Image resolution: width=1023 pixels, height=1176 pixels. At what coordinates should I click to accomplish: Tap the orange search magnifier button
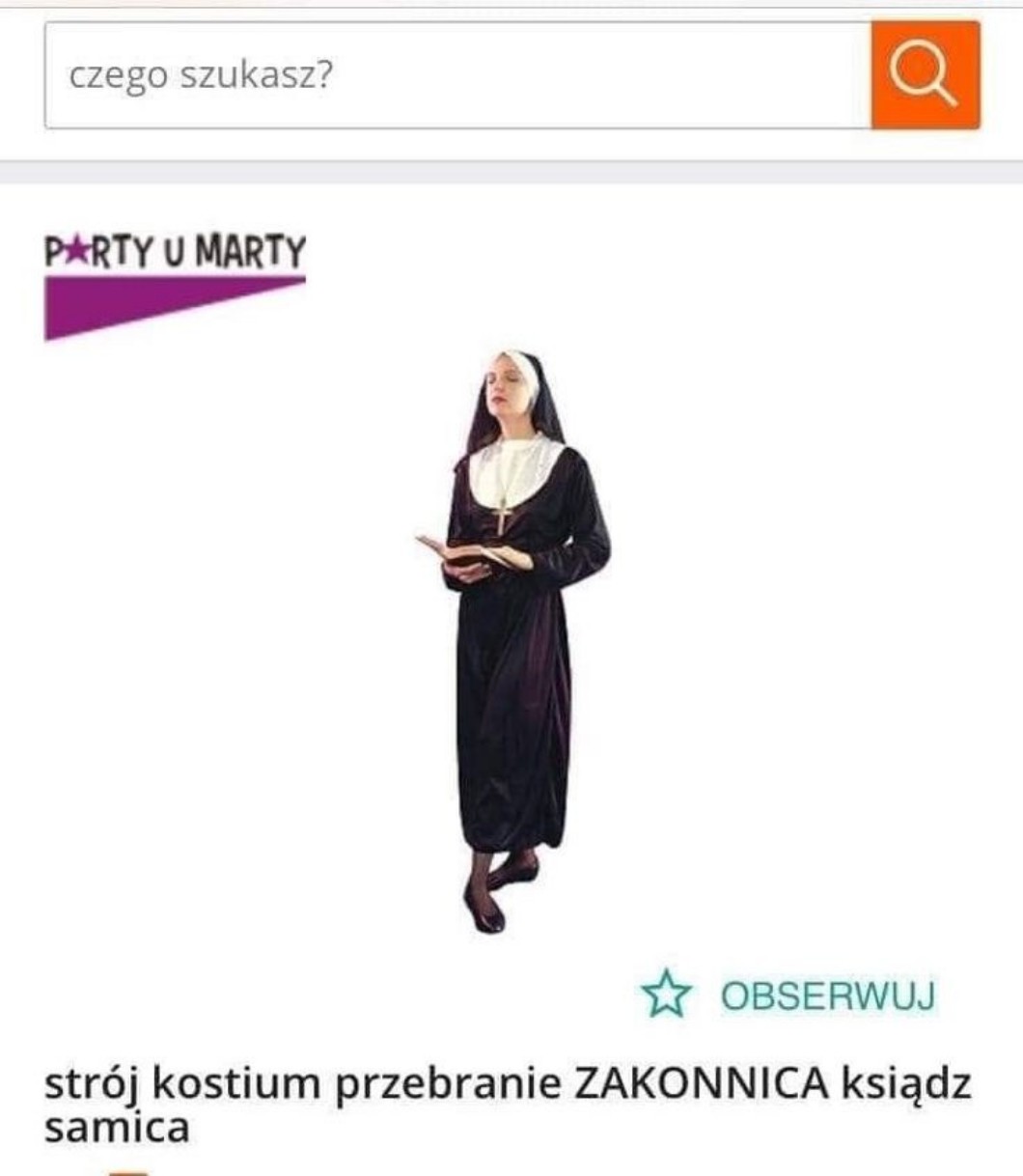tap(925, 75)
